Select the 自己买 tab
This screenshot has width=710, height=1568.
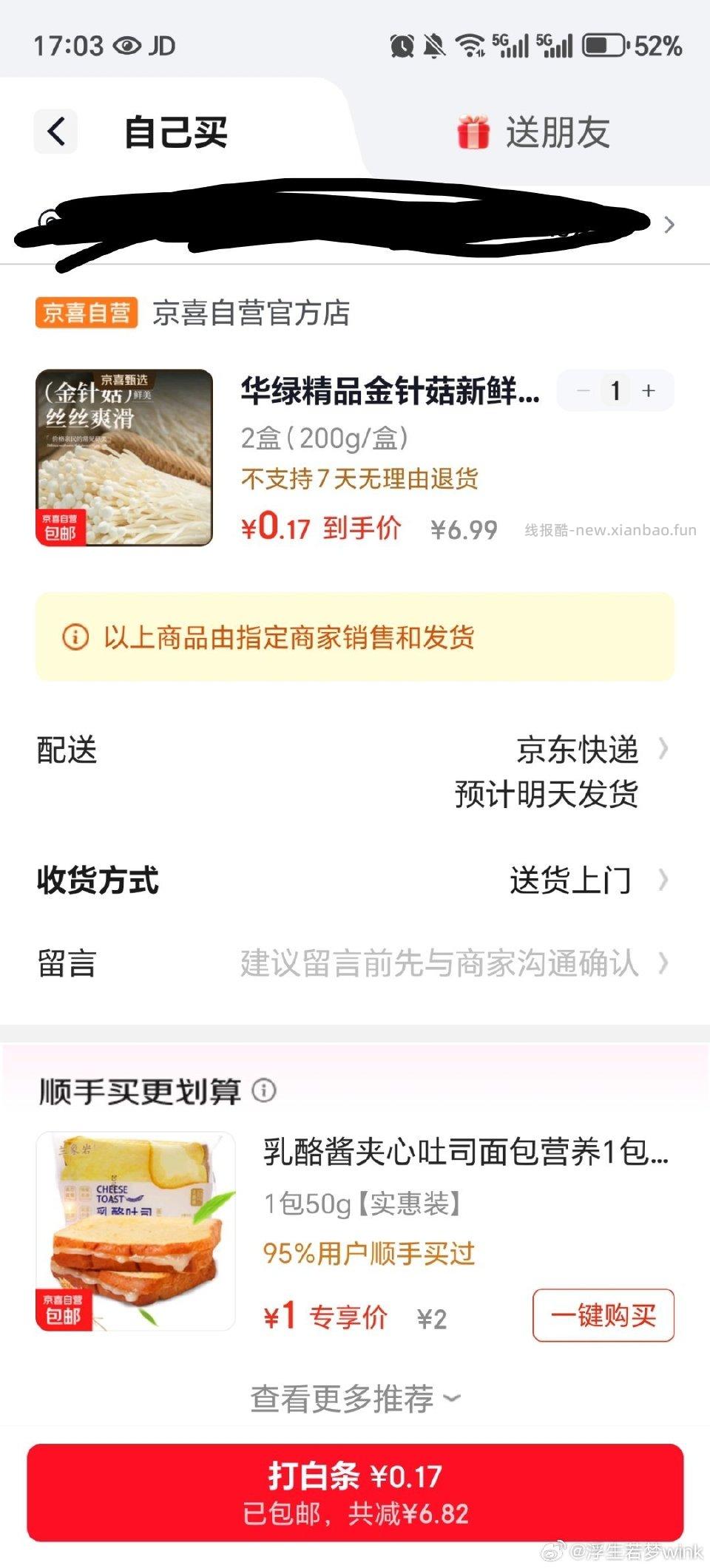click(175, 132)
